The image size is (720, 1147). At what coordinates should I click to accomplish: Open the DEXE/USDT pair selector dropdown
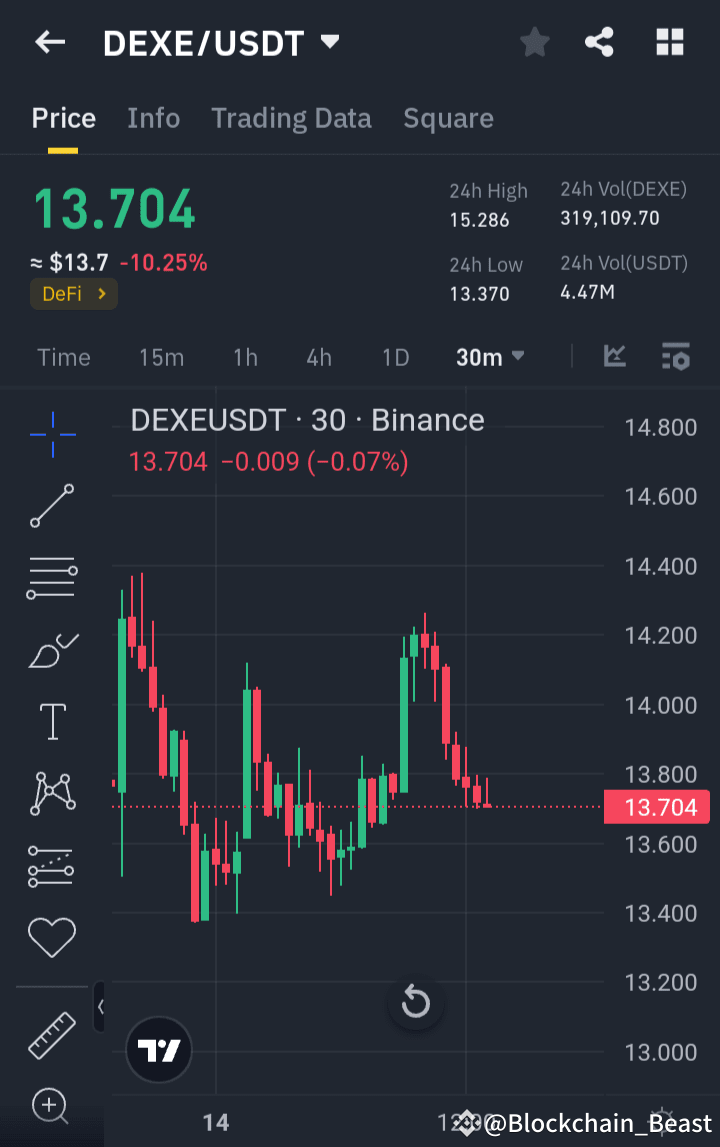(x=222, y=42)
